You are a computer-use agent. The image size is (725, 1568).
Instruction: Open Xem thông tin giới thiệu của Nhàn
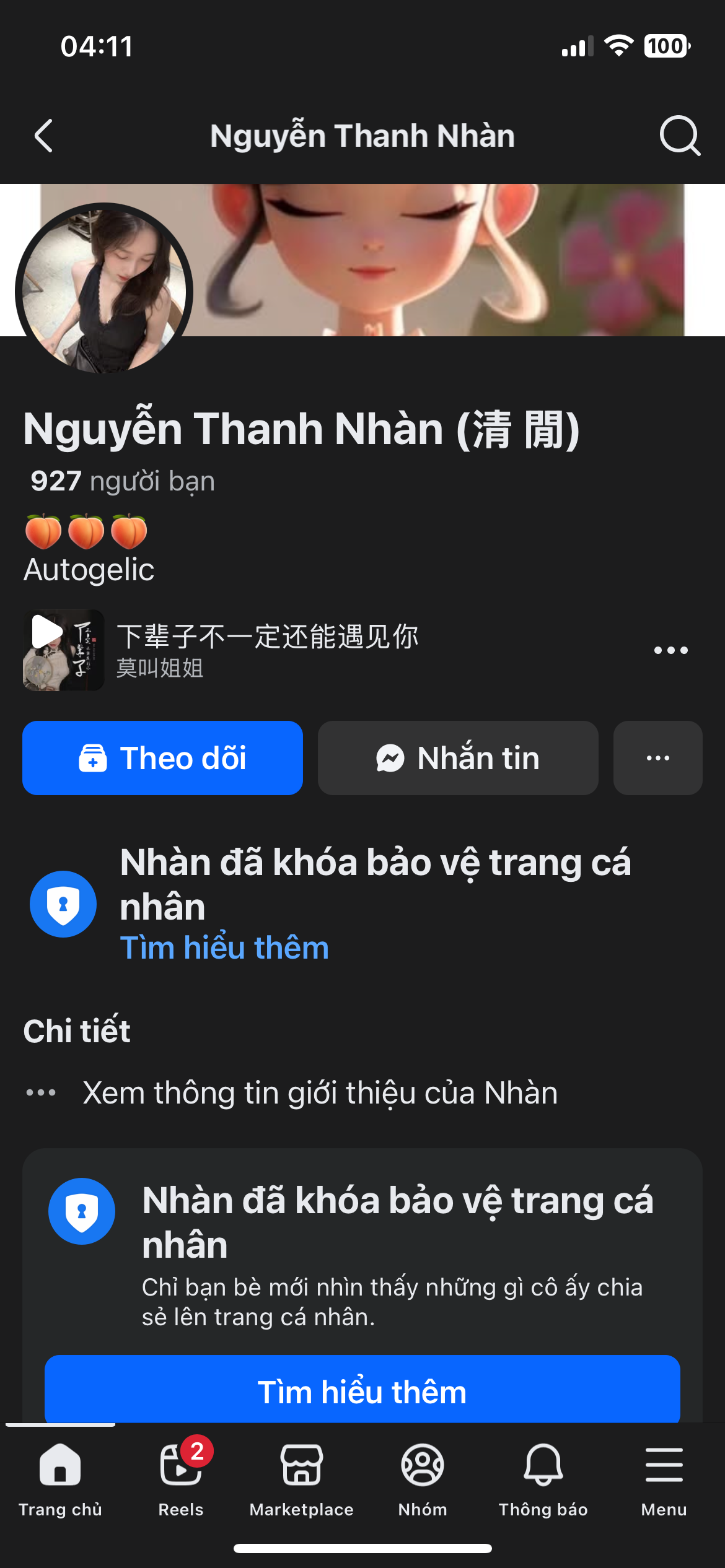[320, 1093]
